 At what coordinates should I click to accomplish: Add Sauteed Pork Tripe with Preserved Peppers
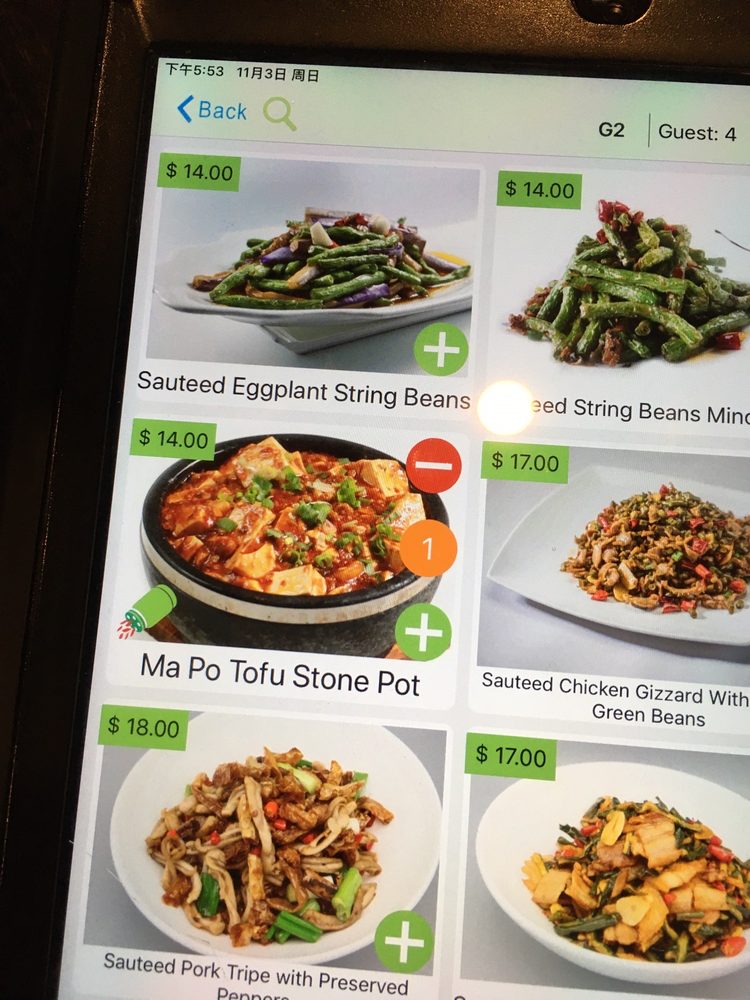[404, 942]
